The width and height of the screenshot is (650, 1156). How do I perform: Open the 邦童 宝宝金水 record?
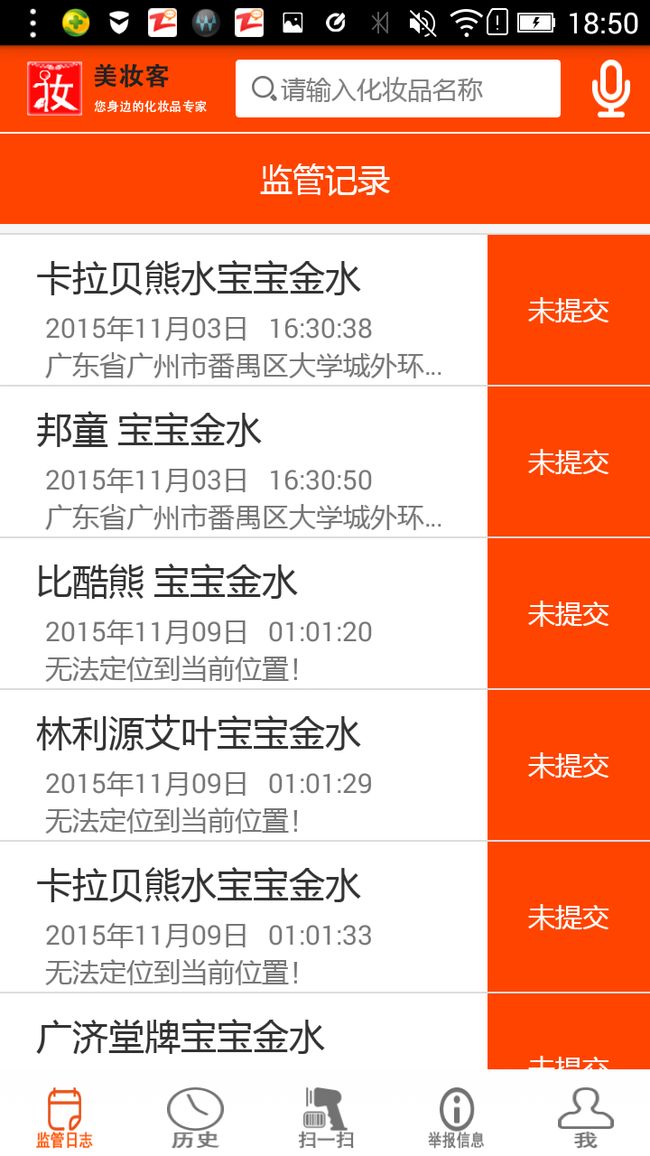(x=243, y=462)
